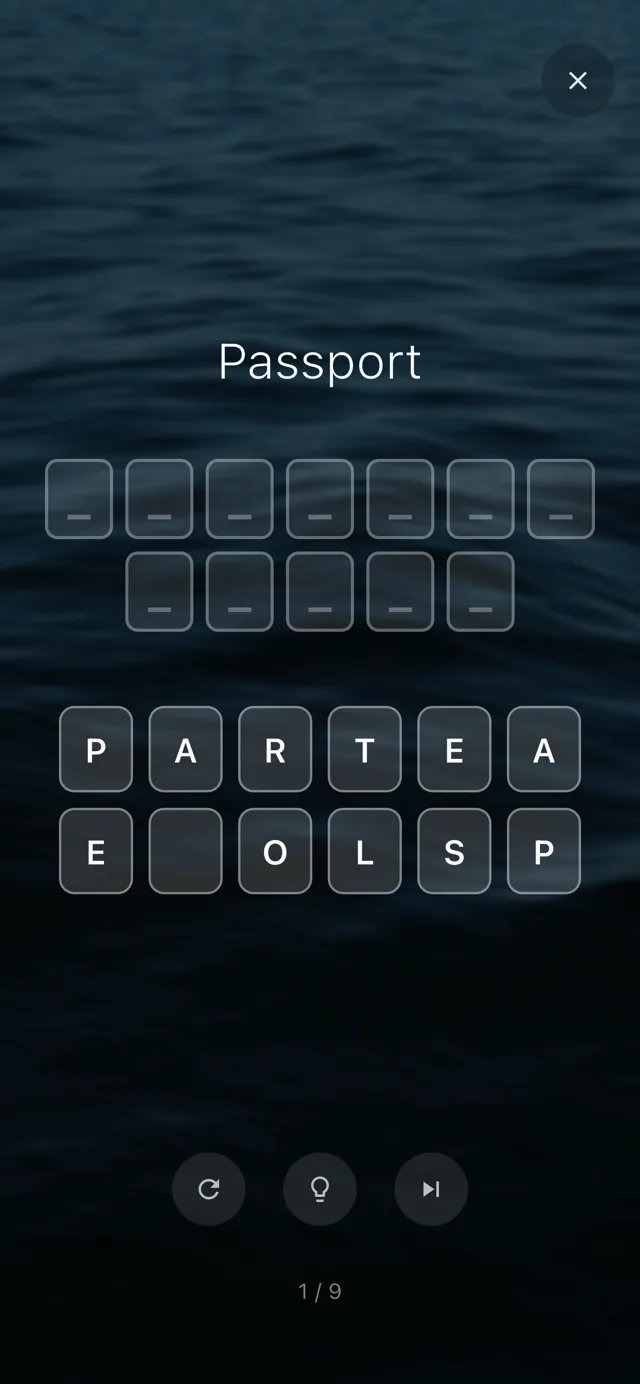Choose the letter O tile

[x=275, y=851]
